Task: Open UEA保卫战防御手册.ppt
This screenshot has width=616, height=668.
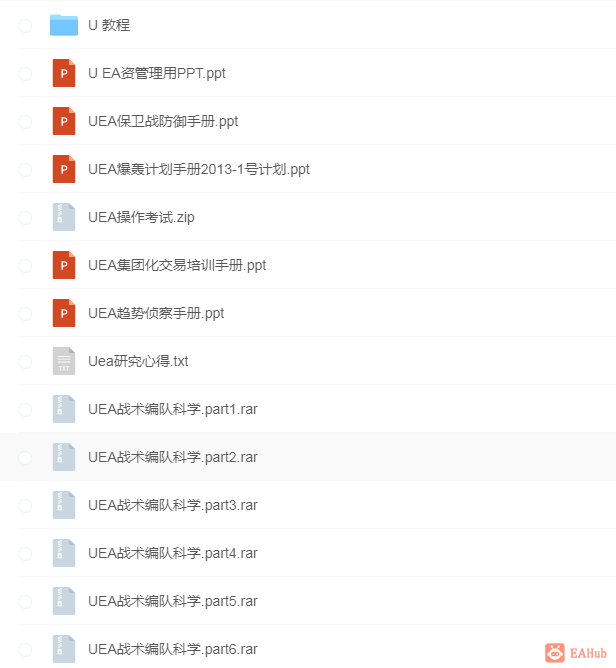Action: coord(163,121)
